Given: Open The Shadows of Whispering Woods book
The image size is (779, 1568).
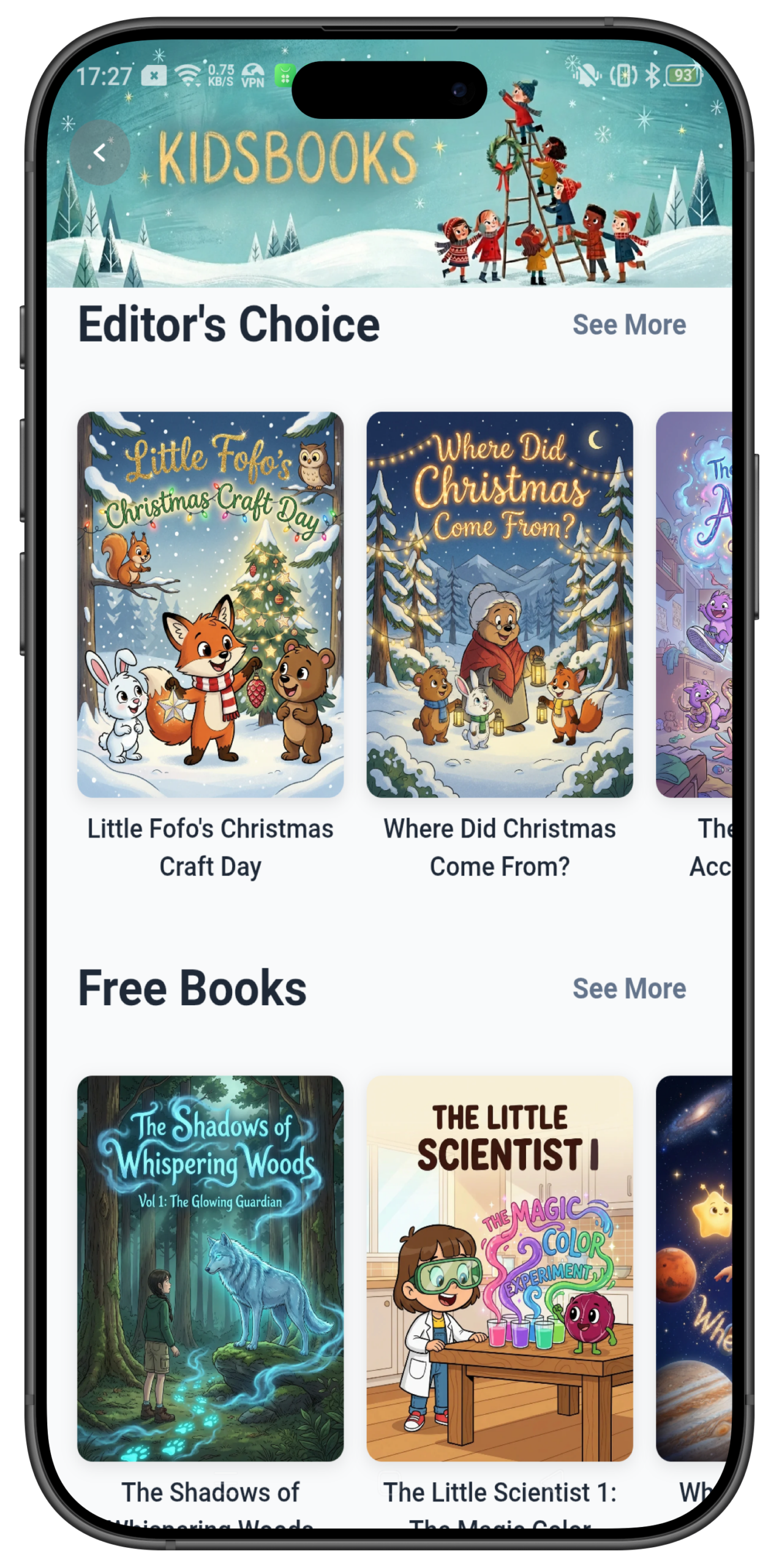Looking at the screenshot, I should pyautogui.click(x=210, y=1268).
